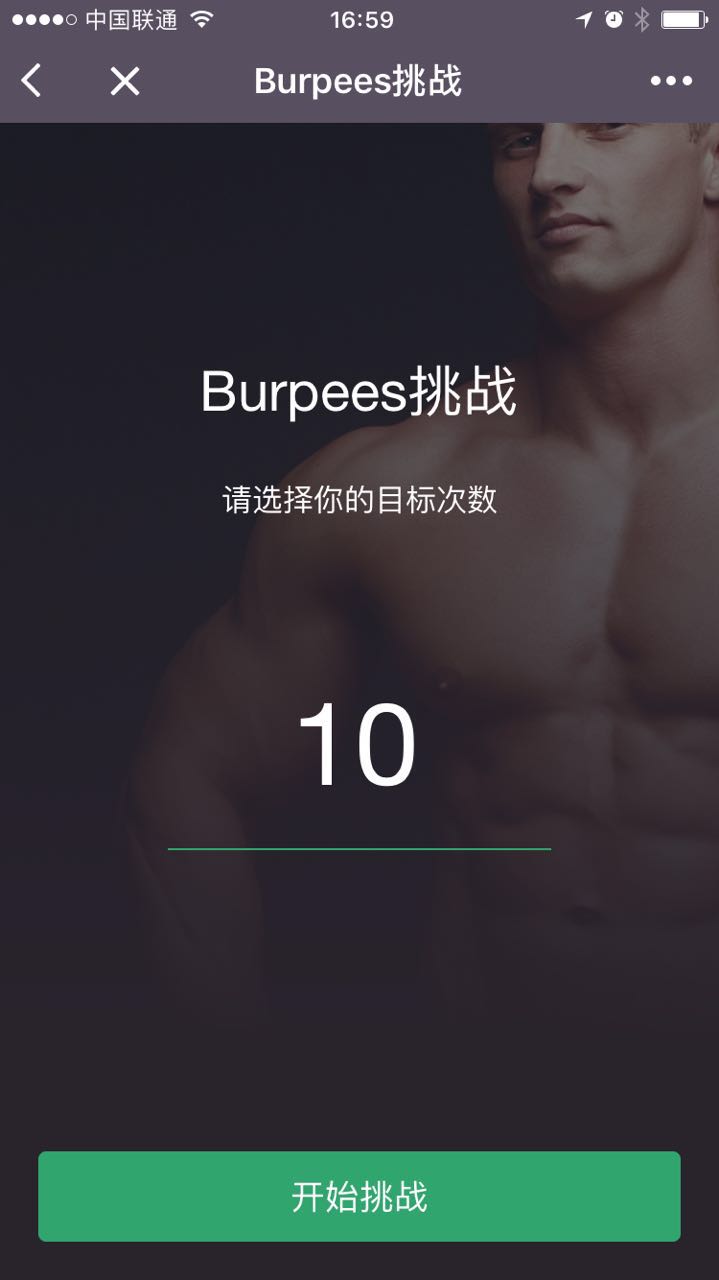This screenshot has height=1280, width=719.
Task: Start the challenge with 开始挑战 button
Action: click(359, 1196)
